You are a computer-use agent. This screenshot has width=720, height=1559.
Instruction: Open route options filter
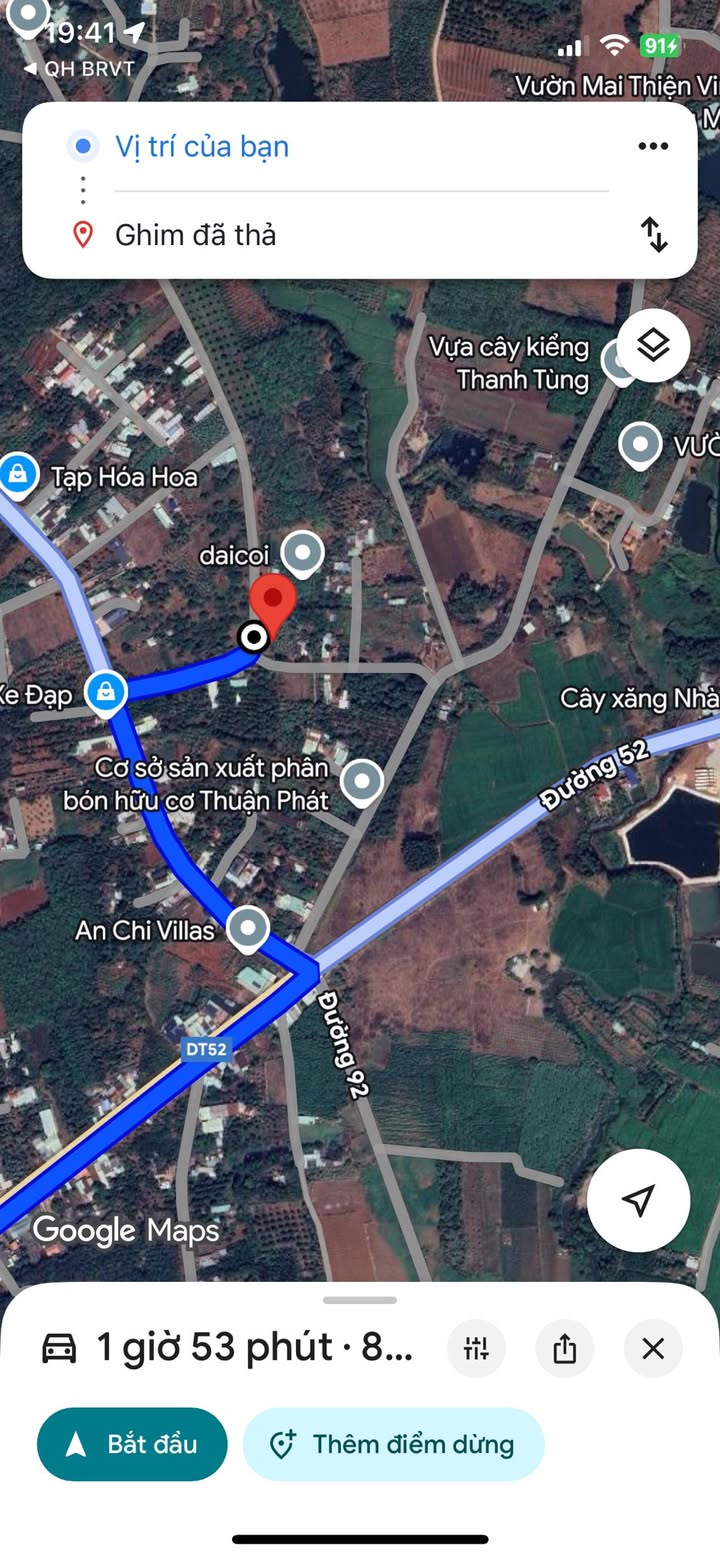[476, 1349]
